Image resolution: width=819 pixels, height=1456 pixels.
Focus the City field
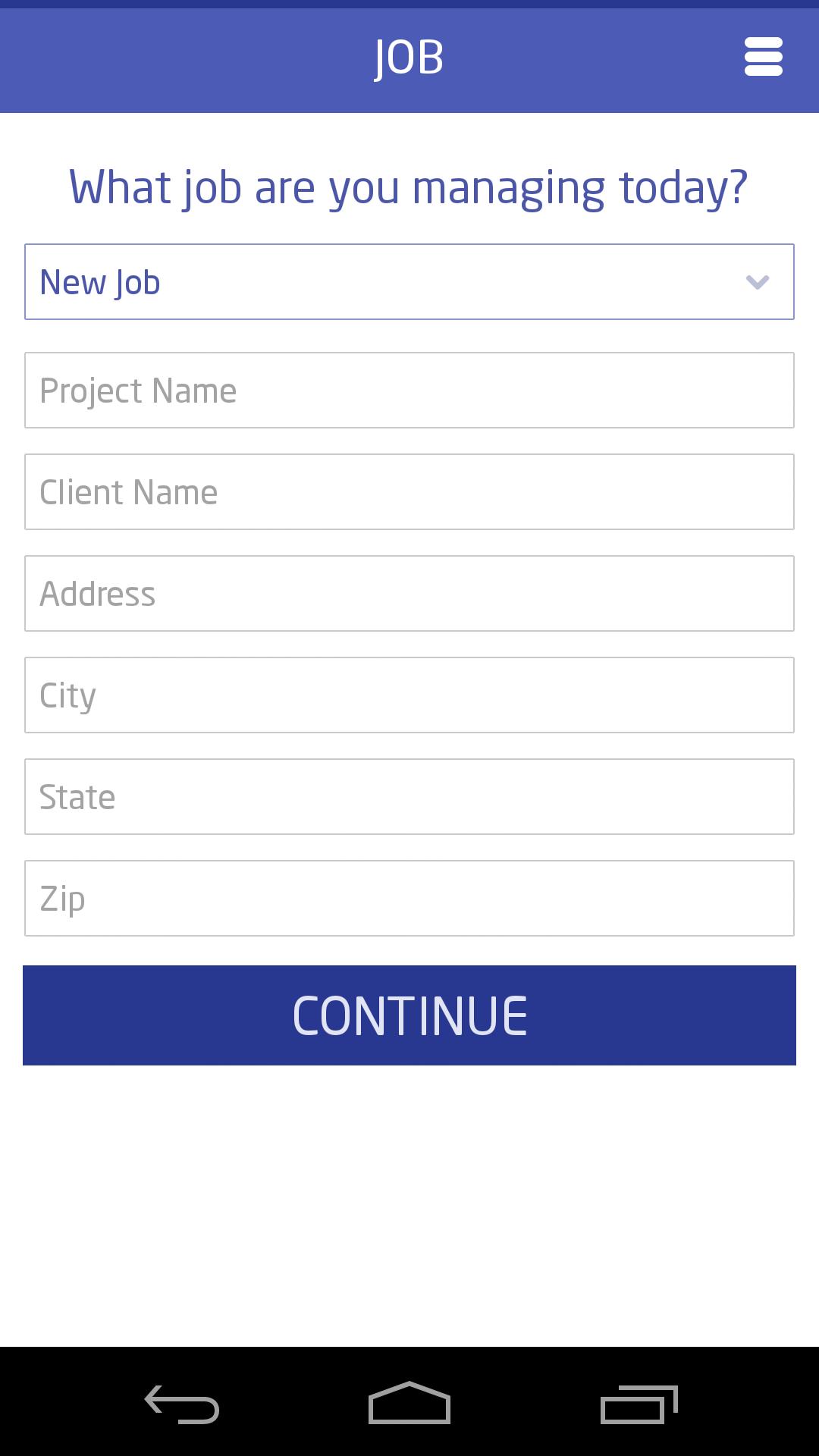[409, 695]
